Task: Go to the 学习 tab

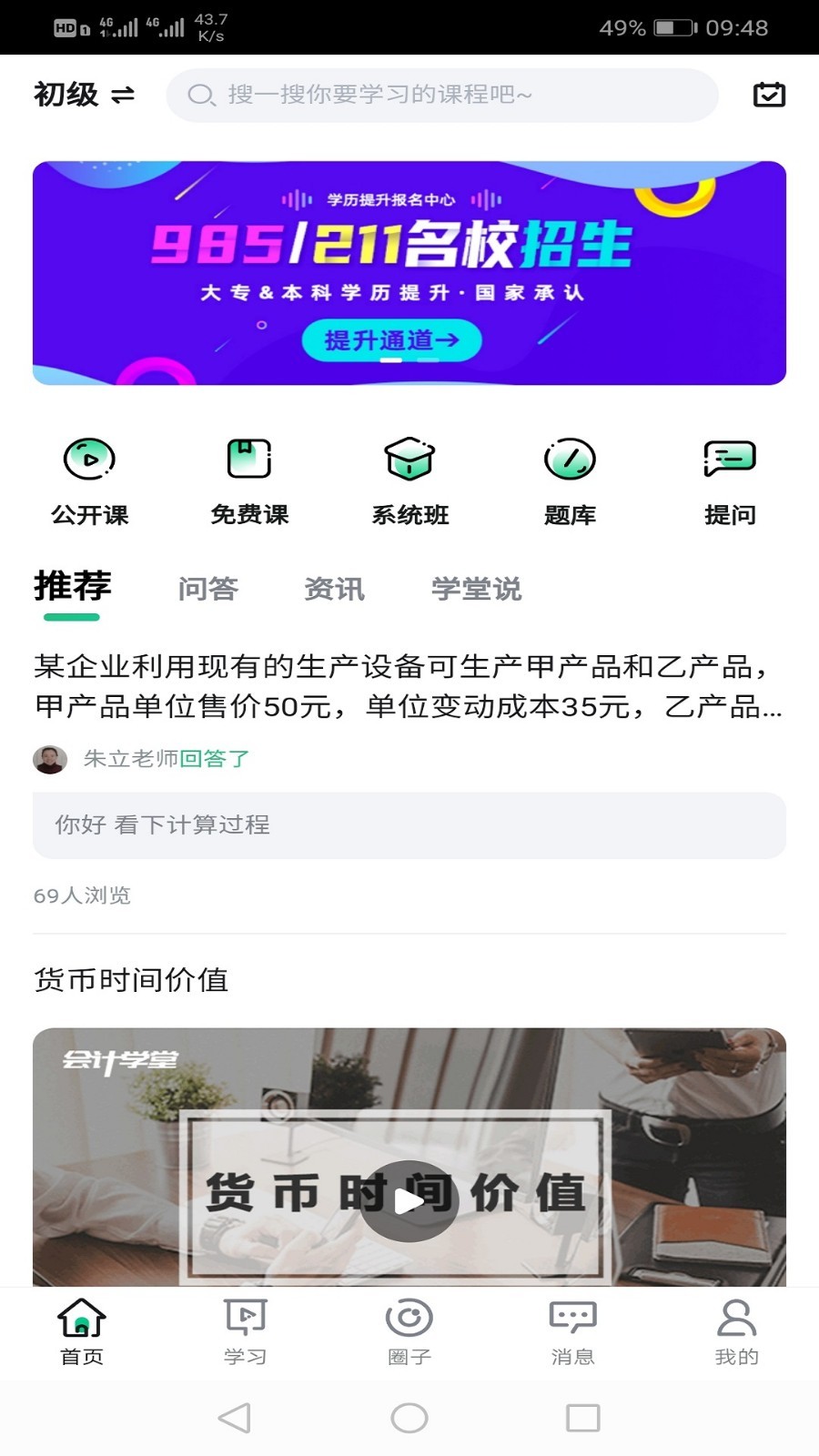Action: pos(246,1332)
